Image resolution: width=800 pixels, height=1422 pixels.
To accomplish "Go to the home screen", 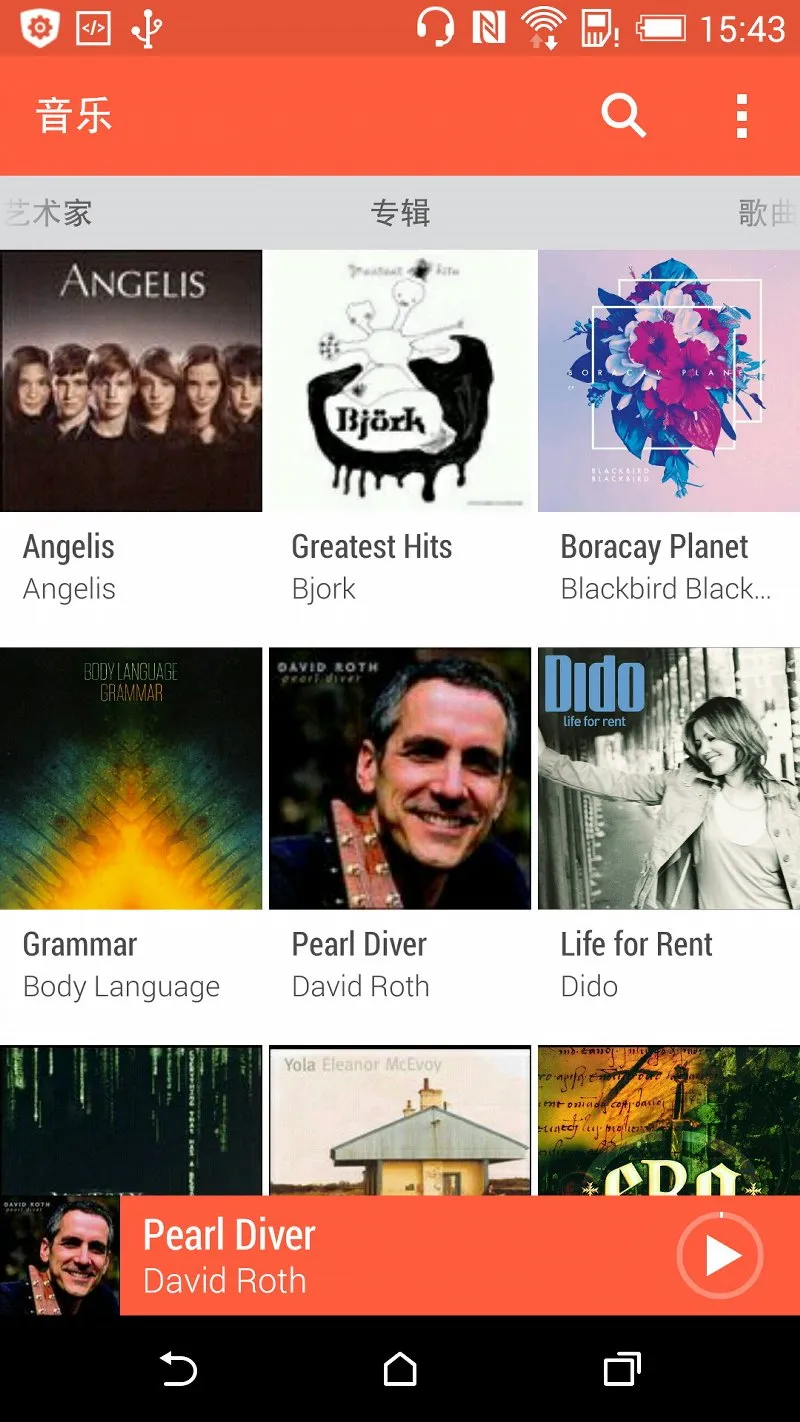I will point(400,1369).
